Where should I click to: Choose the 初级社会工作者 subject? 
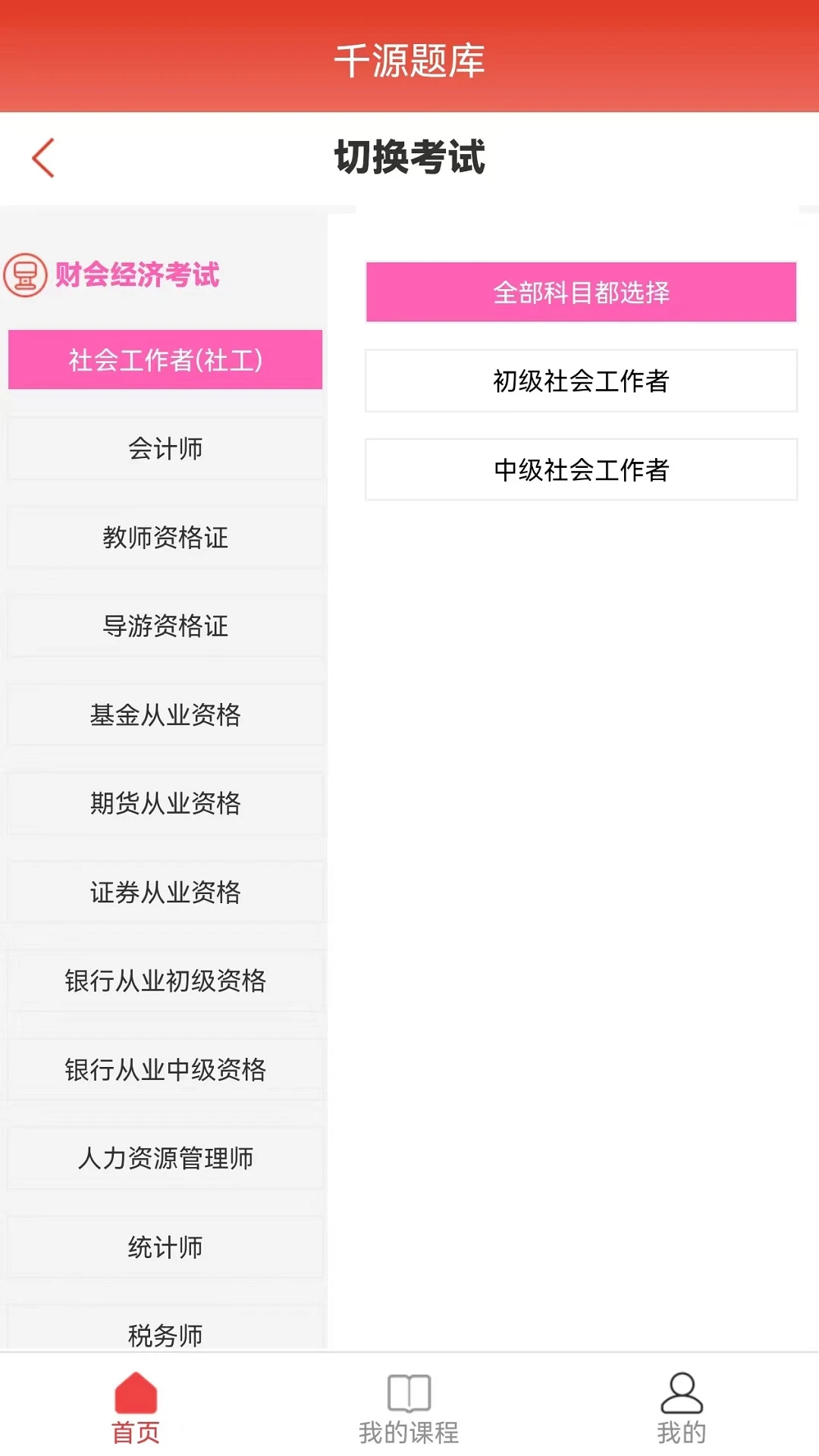click(x=581, y=381)
